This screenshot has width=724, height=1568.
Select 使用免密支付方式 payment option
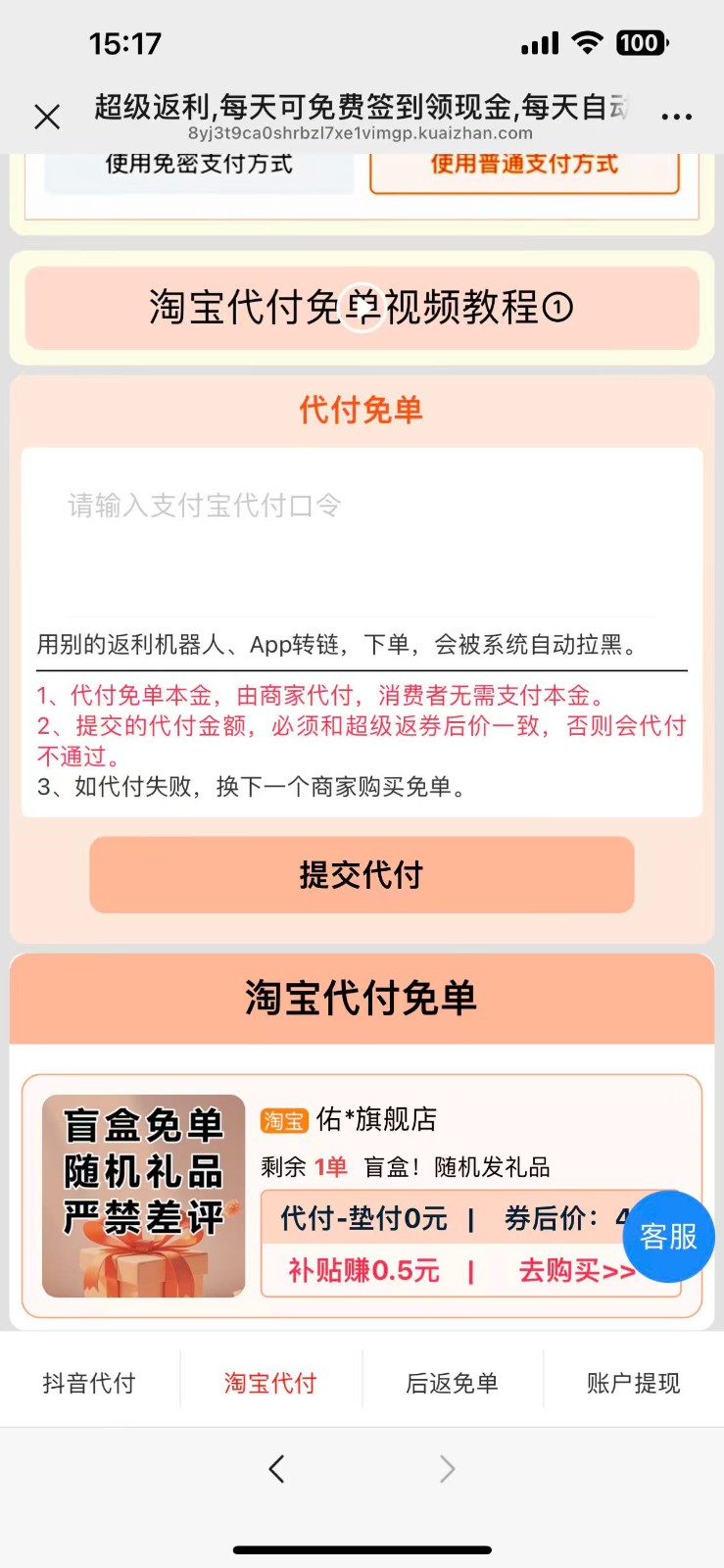point(199,167)
